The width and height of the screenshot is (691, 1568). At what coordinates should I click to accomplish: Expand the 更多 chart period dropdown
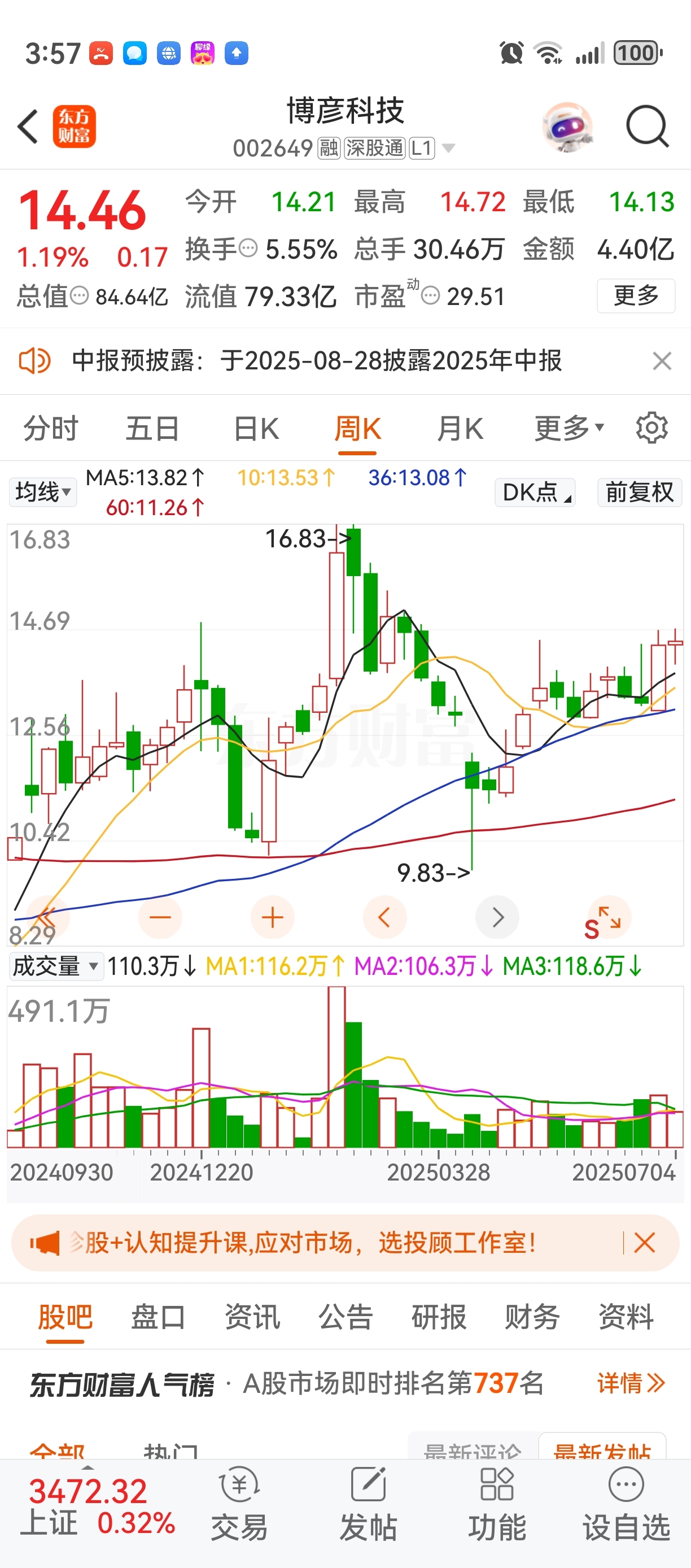click(568, 429)
